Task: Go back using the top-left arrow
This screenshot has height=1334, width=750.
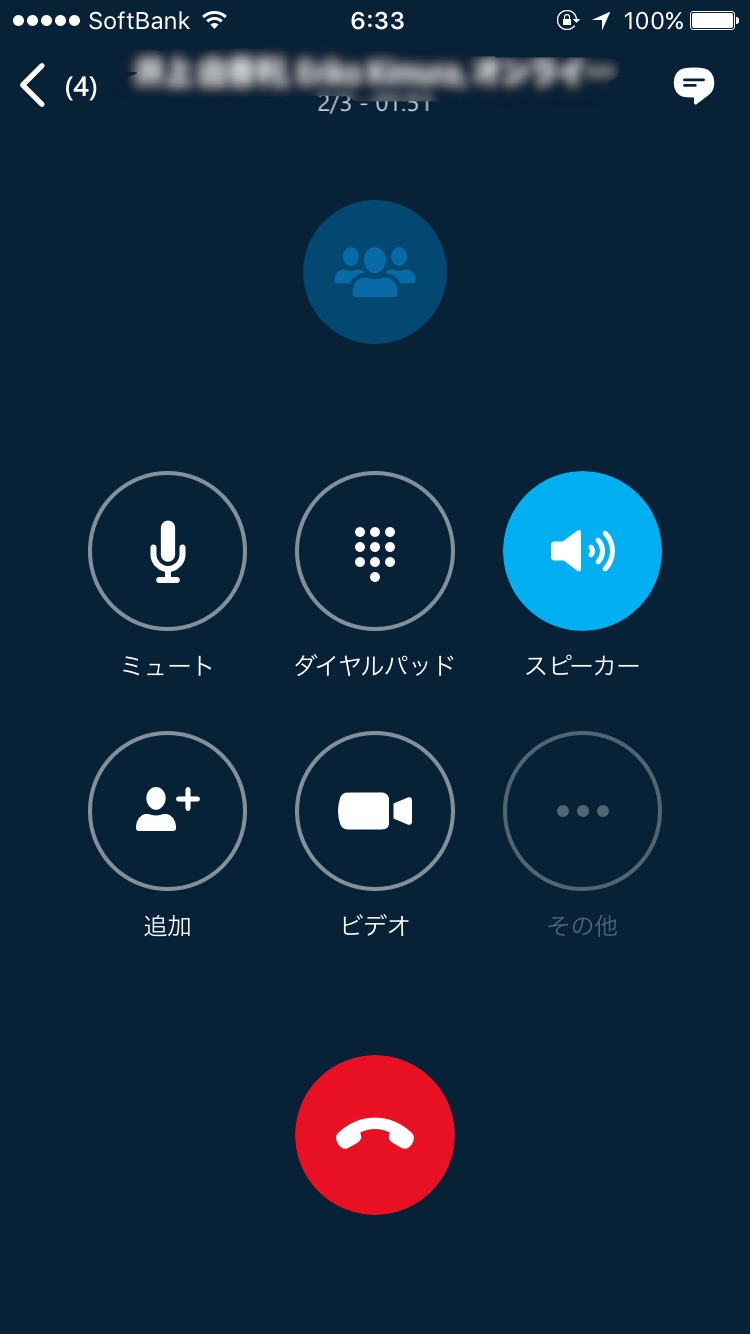Action: pyautogui.click(x=33, y=86)
